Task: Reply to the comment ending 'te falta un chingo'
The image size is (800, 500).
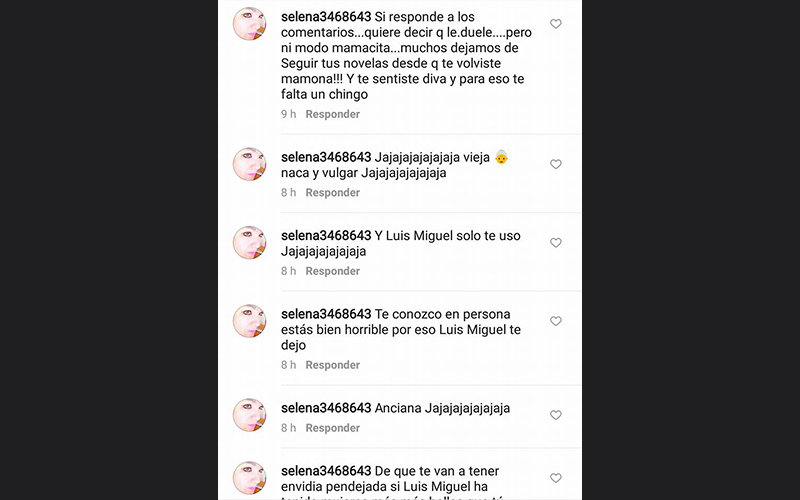Action: pyautogui.click(x=332, y=114)
